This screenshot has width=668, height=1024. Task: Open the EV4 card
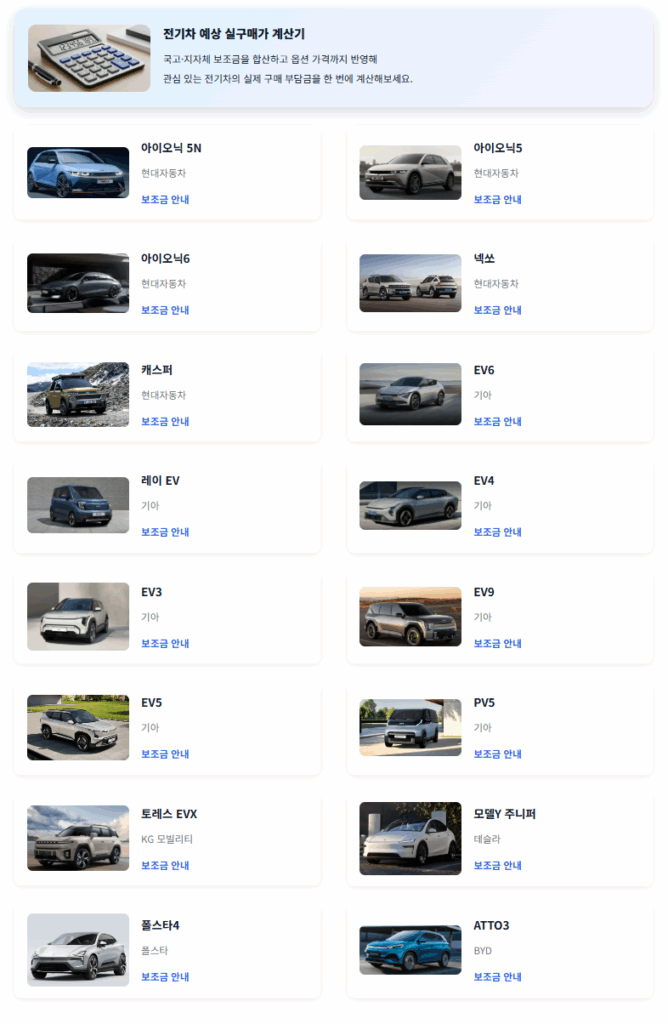pyautogui.click(x=499, y=505)
